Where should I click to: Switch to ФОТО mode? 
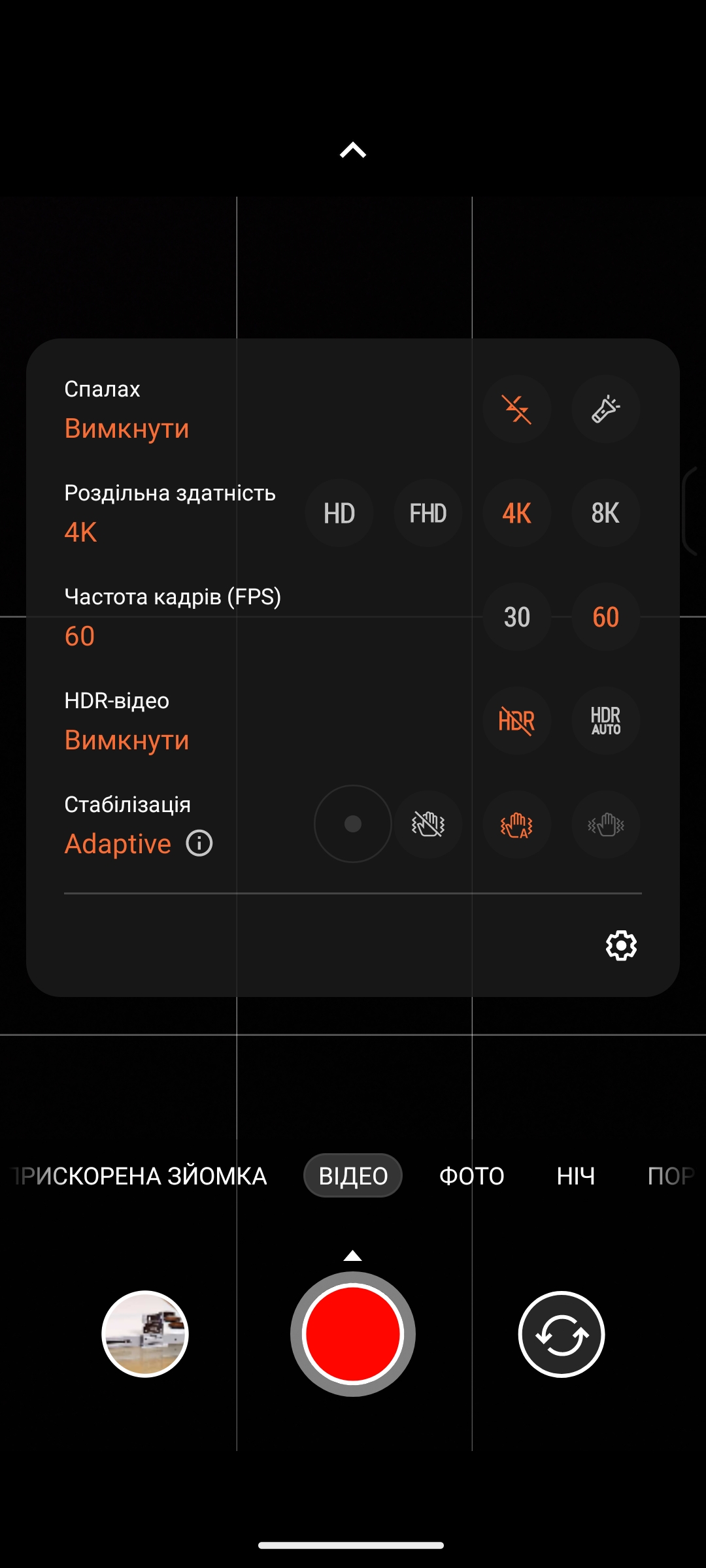471,1176
